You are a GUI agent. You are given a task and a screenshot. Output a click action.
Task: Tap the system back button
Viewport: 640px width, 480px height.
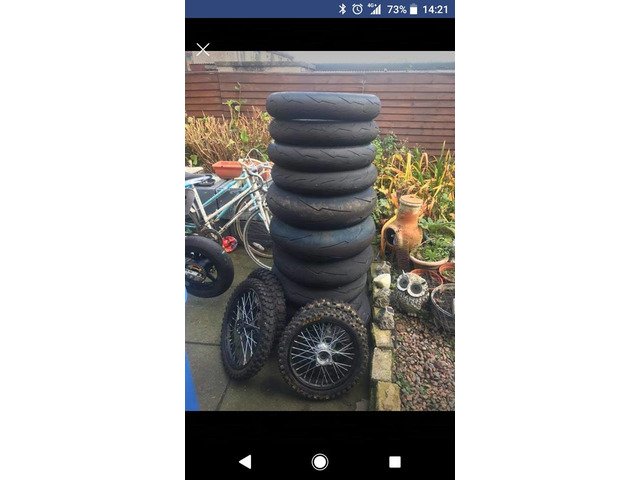tap(245, 461)
